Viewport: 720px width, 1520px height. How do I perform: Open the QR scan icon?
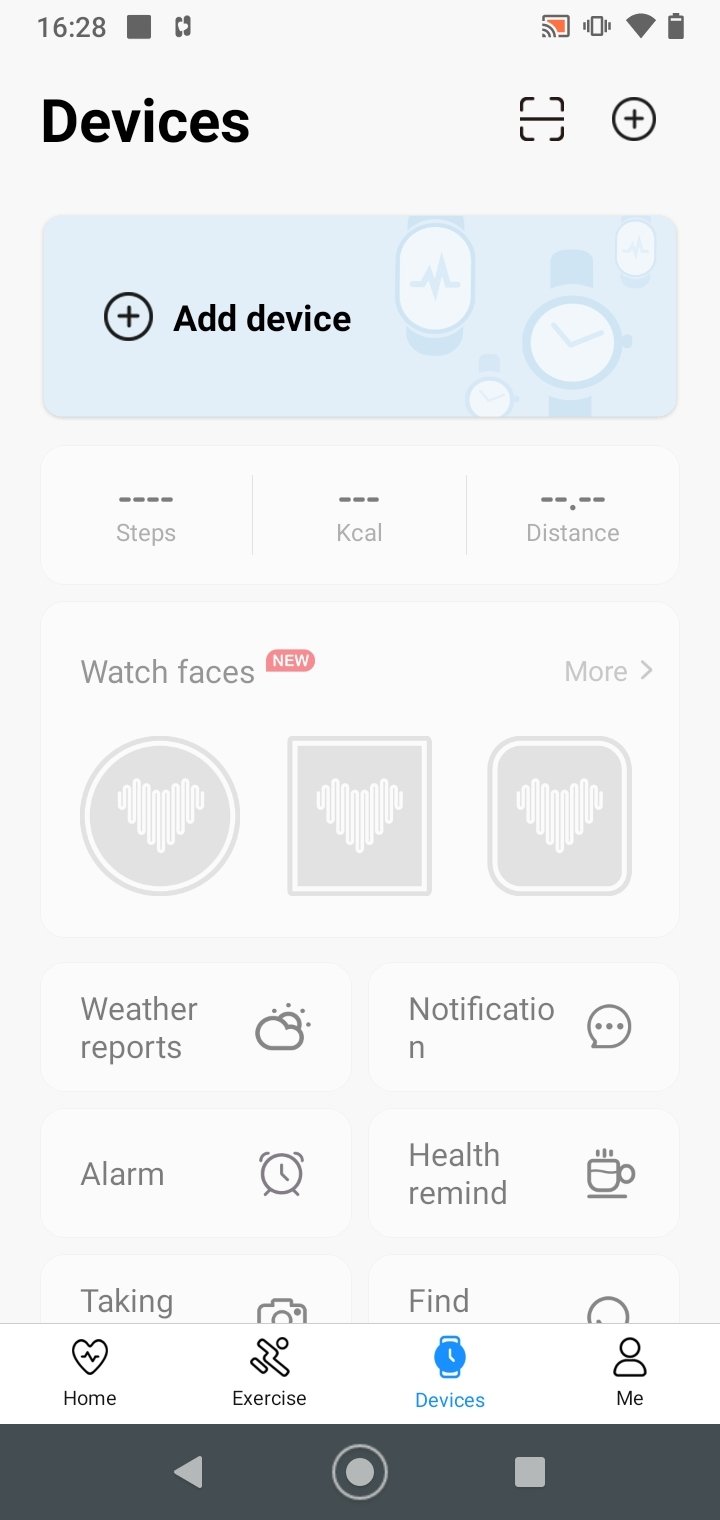tap(542, 120)
